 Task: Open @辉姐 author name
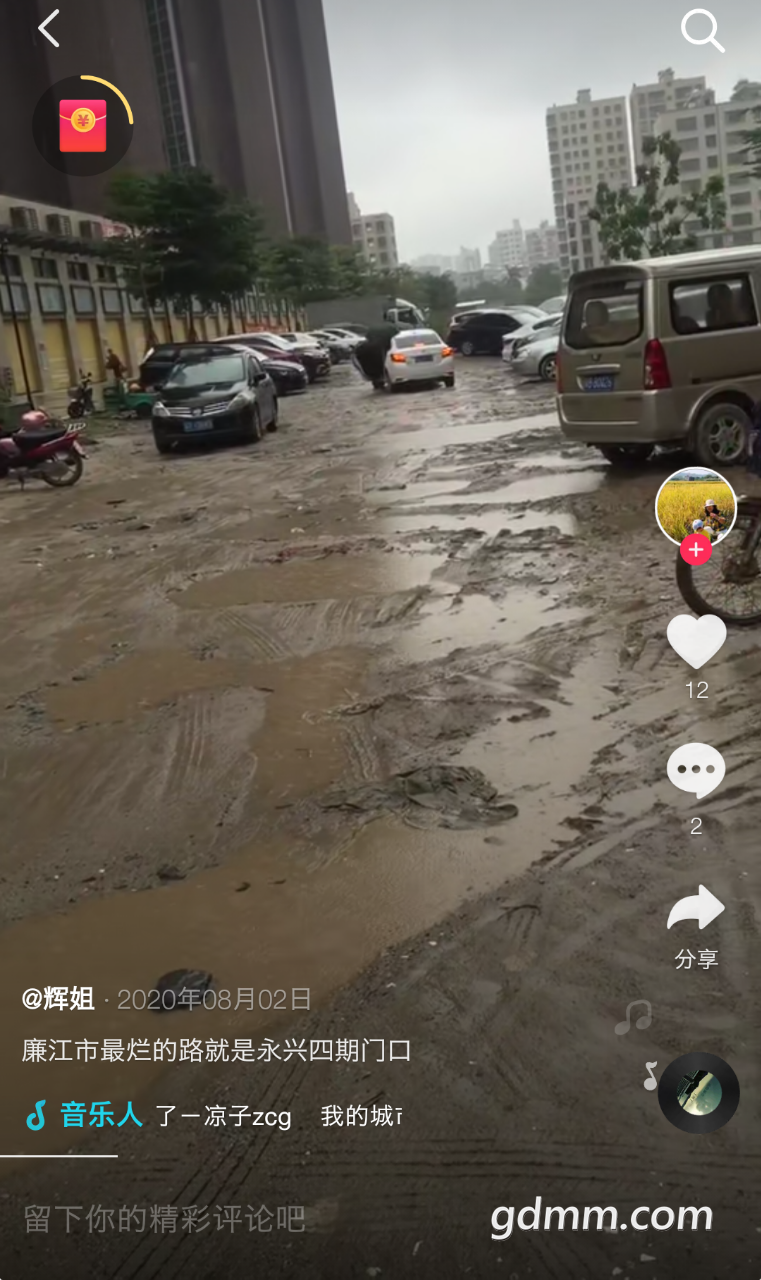59,998
